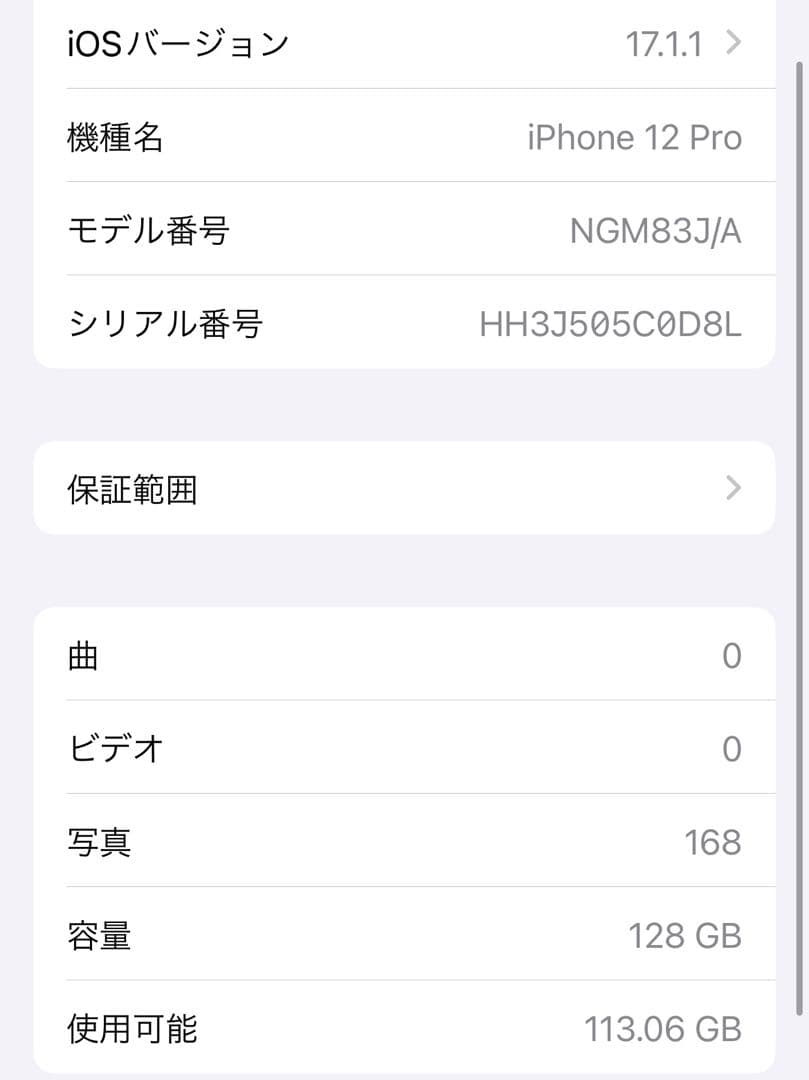This screenshot has height=1080, width=809.
Task: Open warranty details via its arrow chevron
Action: [732, 489]
